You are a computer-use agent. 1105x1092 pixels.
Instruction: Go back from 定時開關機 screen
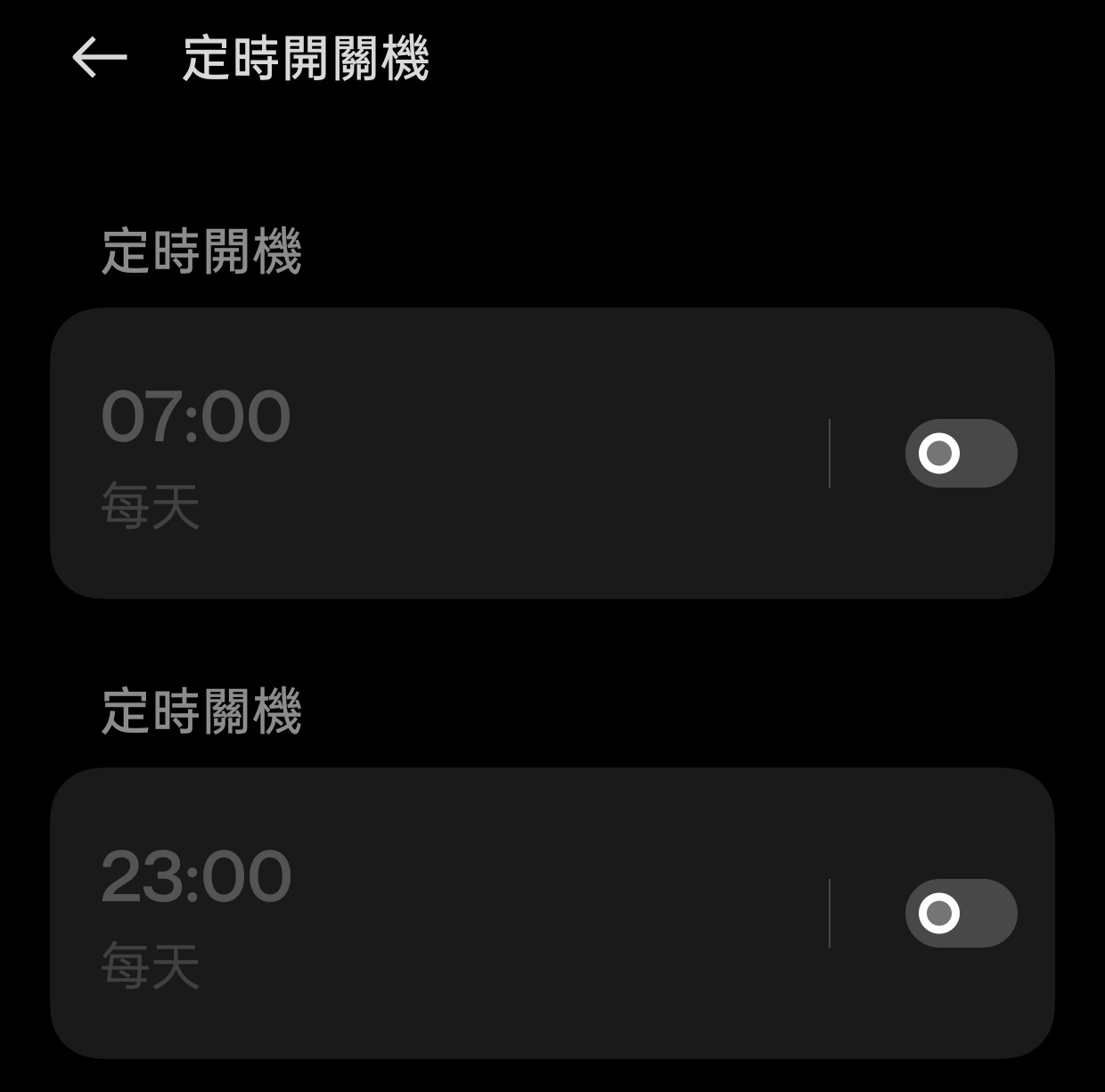(99, 58)
